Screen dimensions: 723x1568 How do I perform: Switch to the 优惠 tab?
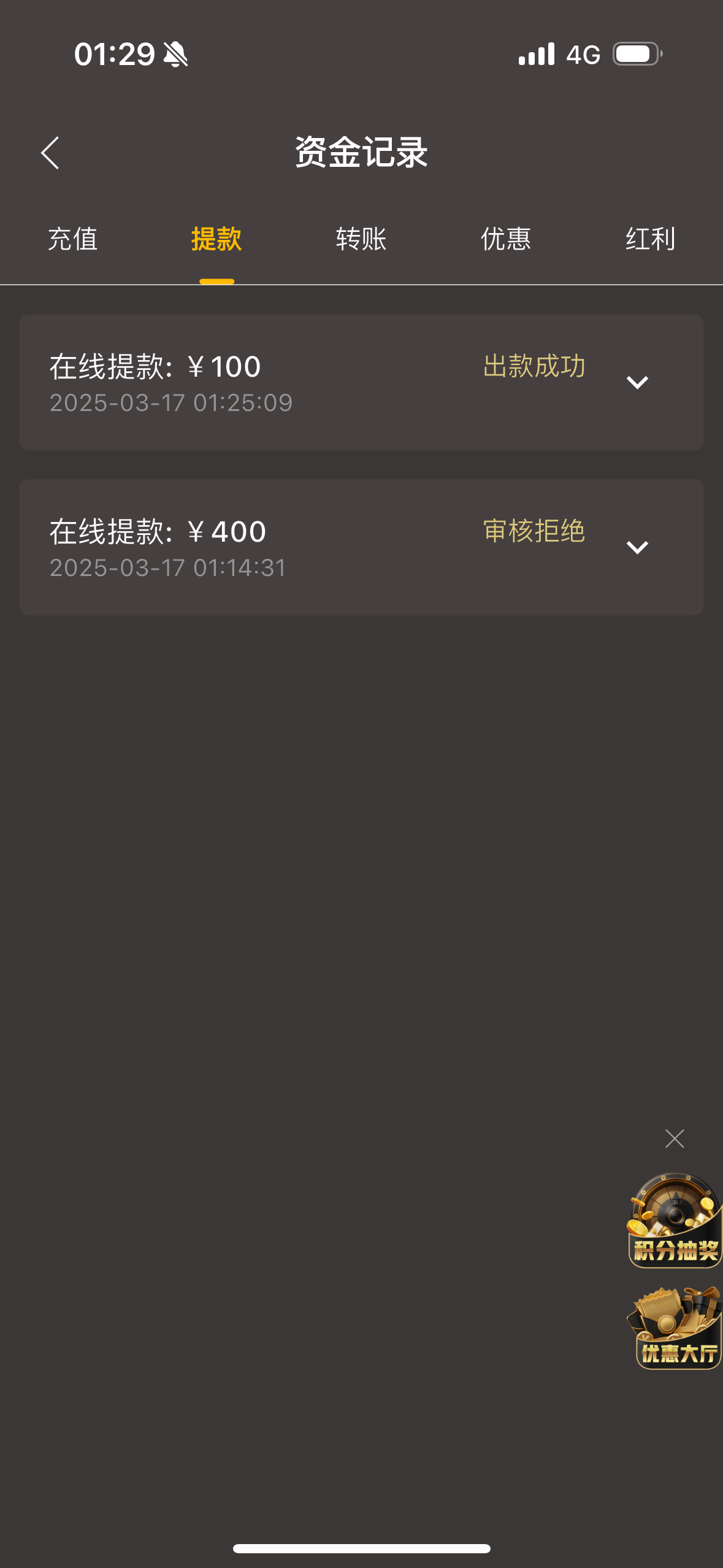506,239
